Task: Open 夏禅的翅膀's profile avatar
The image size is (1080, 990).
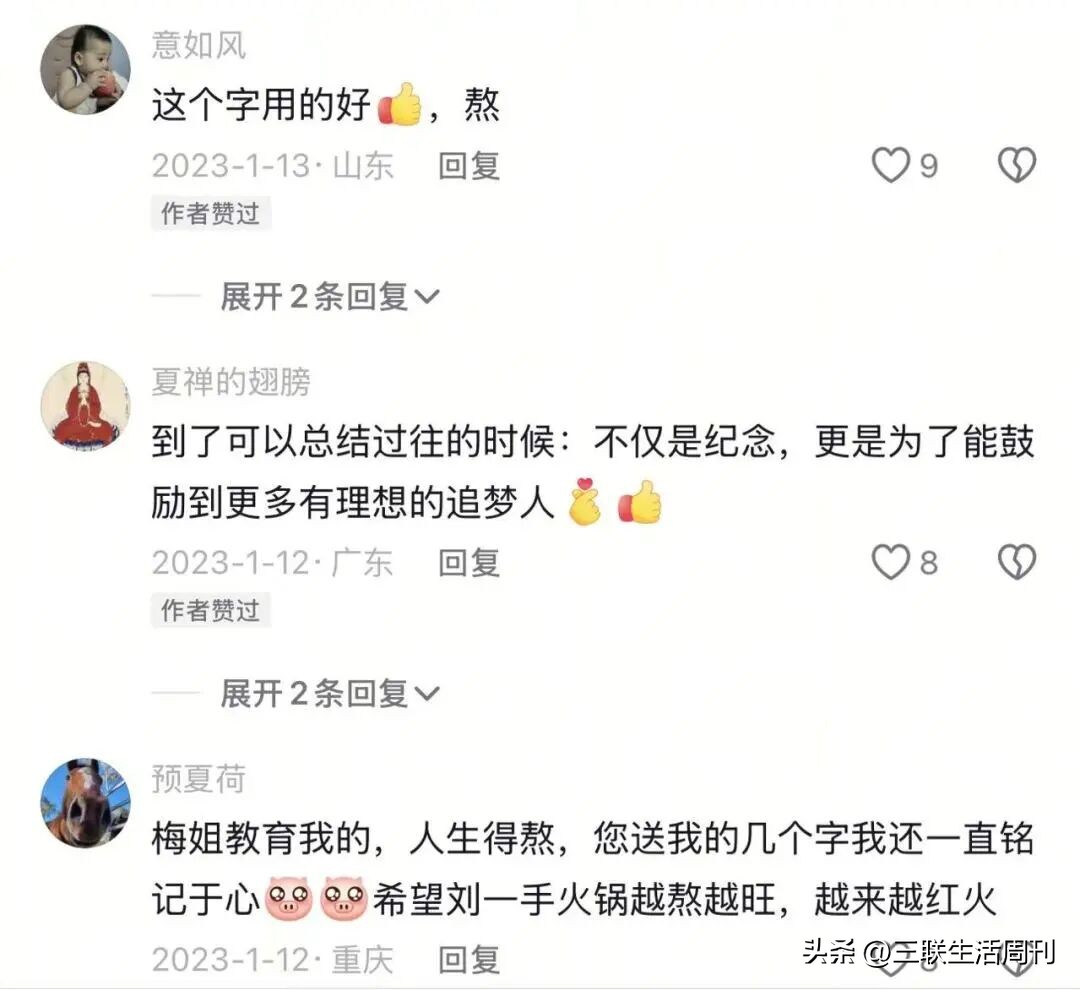Action: [85, 406]
